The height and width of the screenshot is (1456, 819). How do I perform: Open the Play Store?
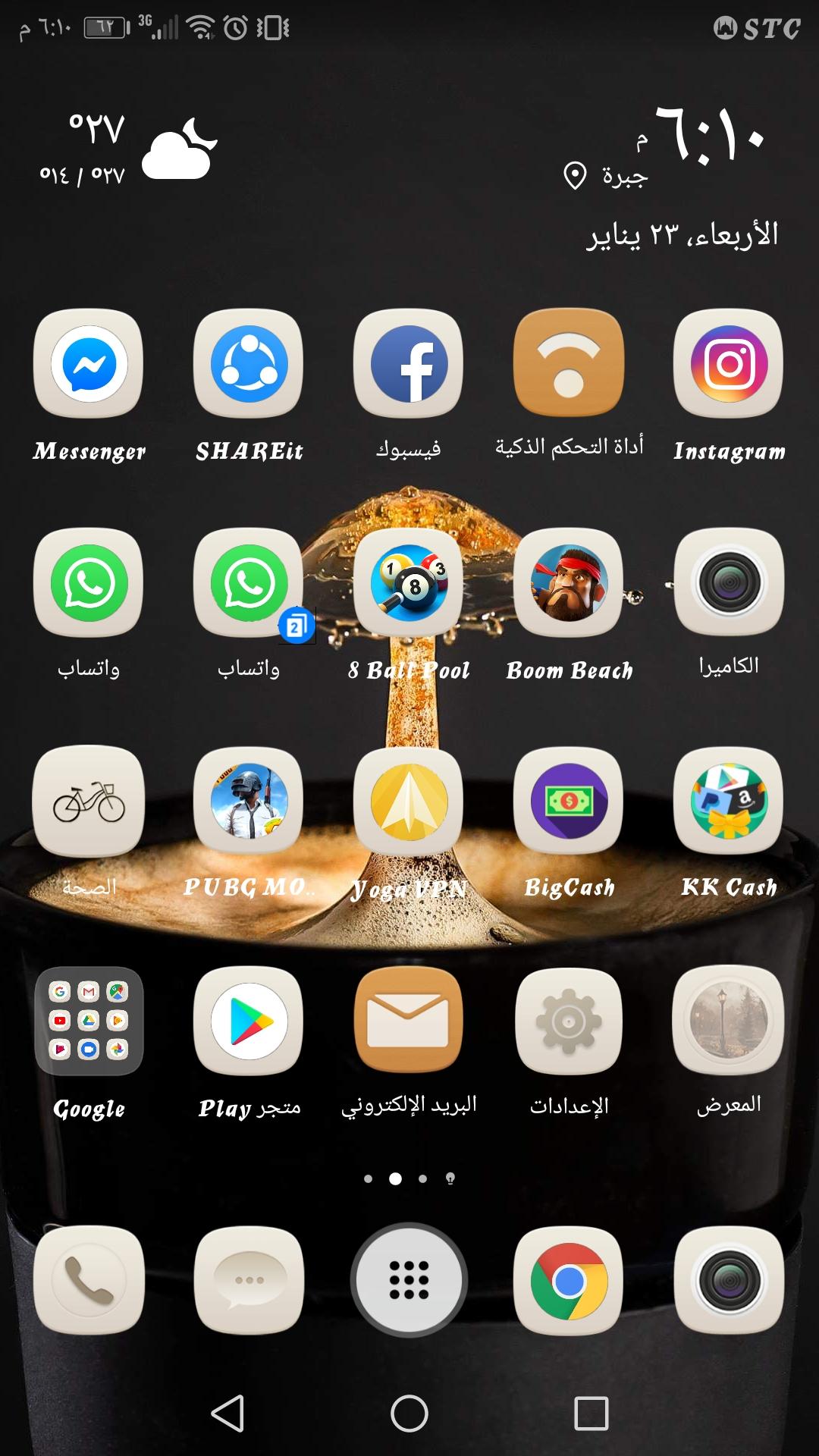tap(249, 1021)
